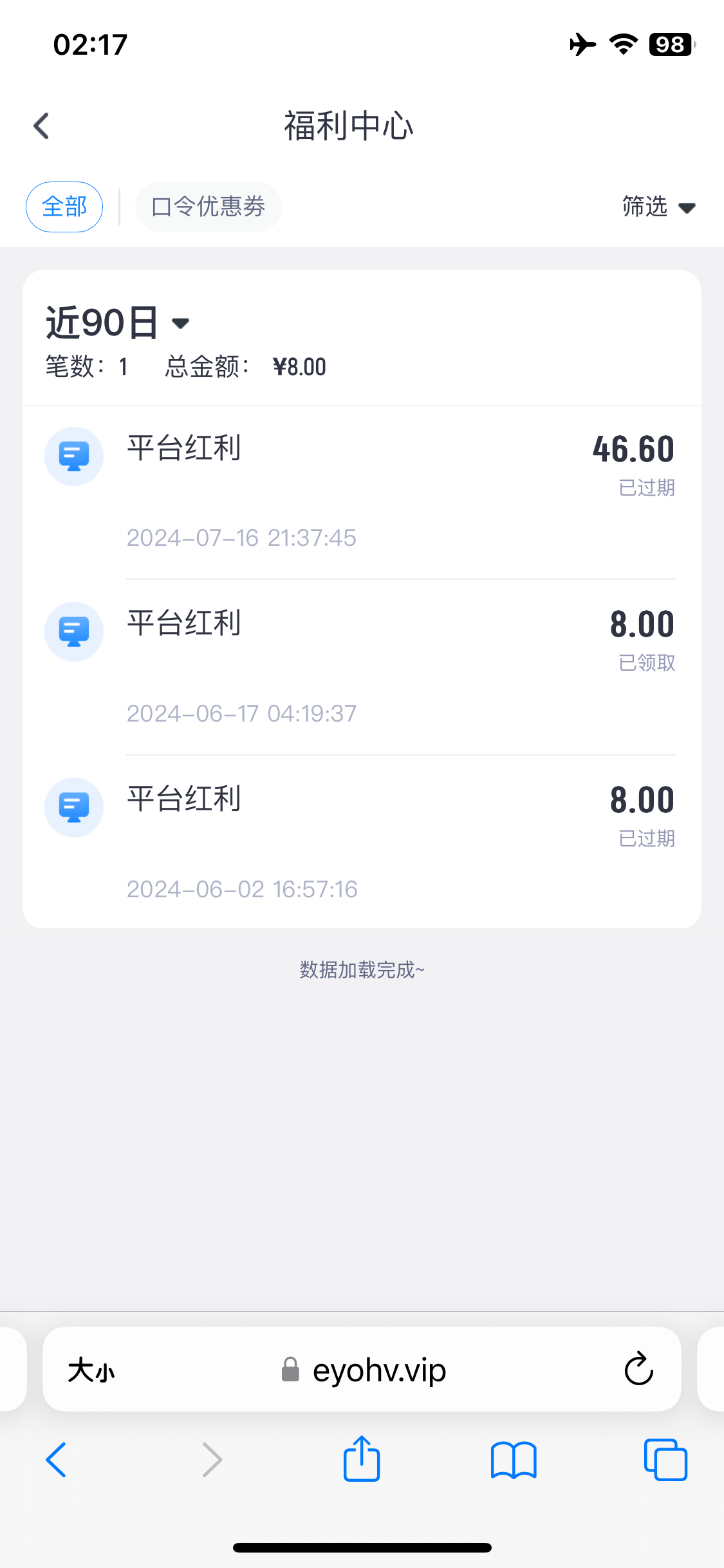
Task: Reload the eyohv.vip page
Action: coord(638,1370)
